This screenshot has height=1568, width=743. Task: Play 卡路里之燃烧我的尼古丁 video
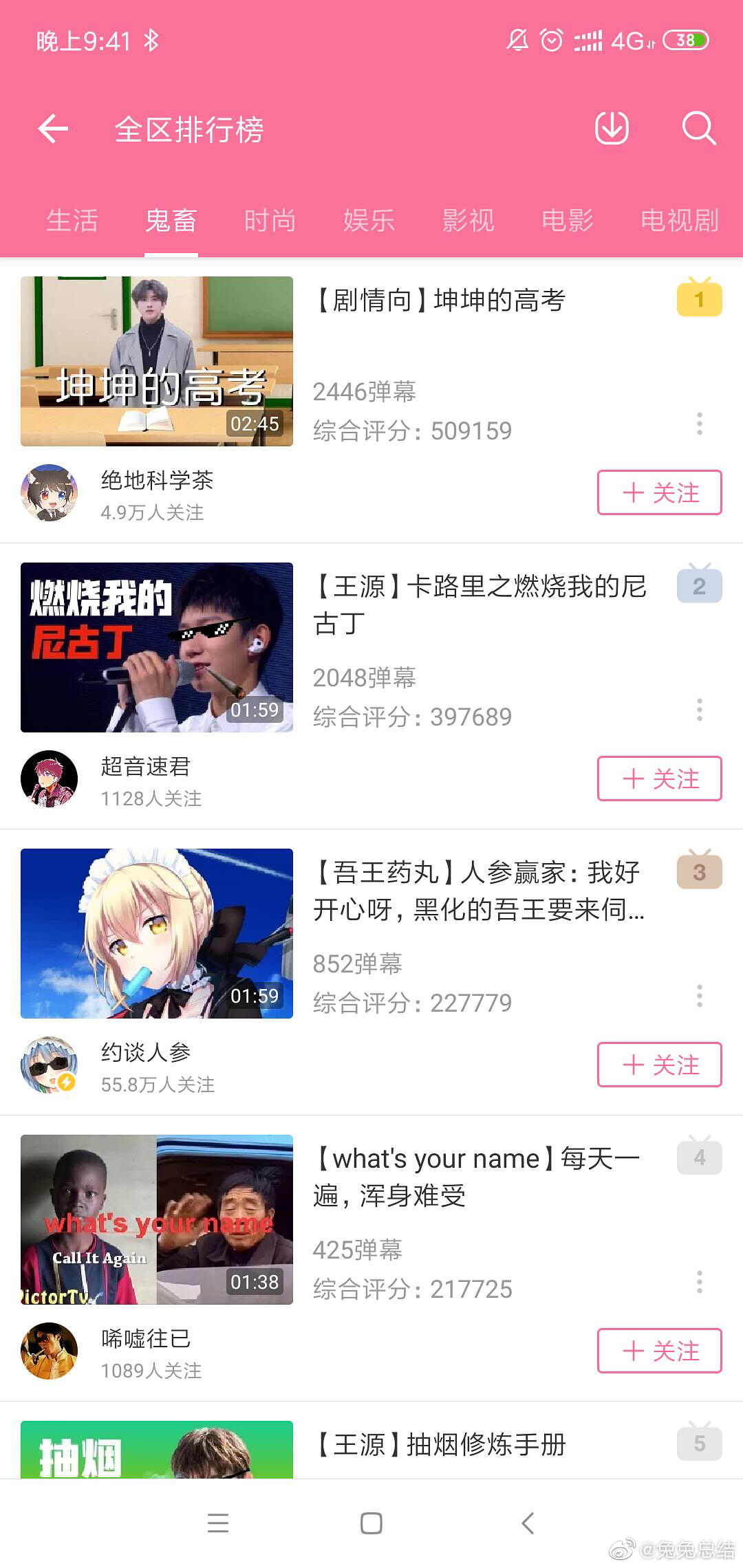[x=157, y=647]
